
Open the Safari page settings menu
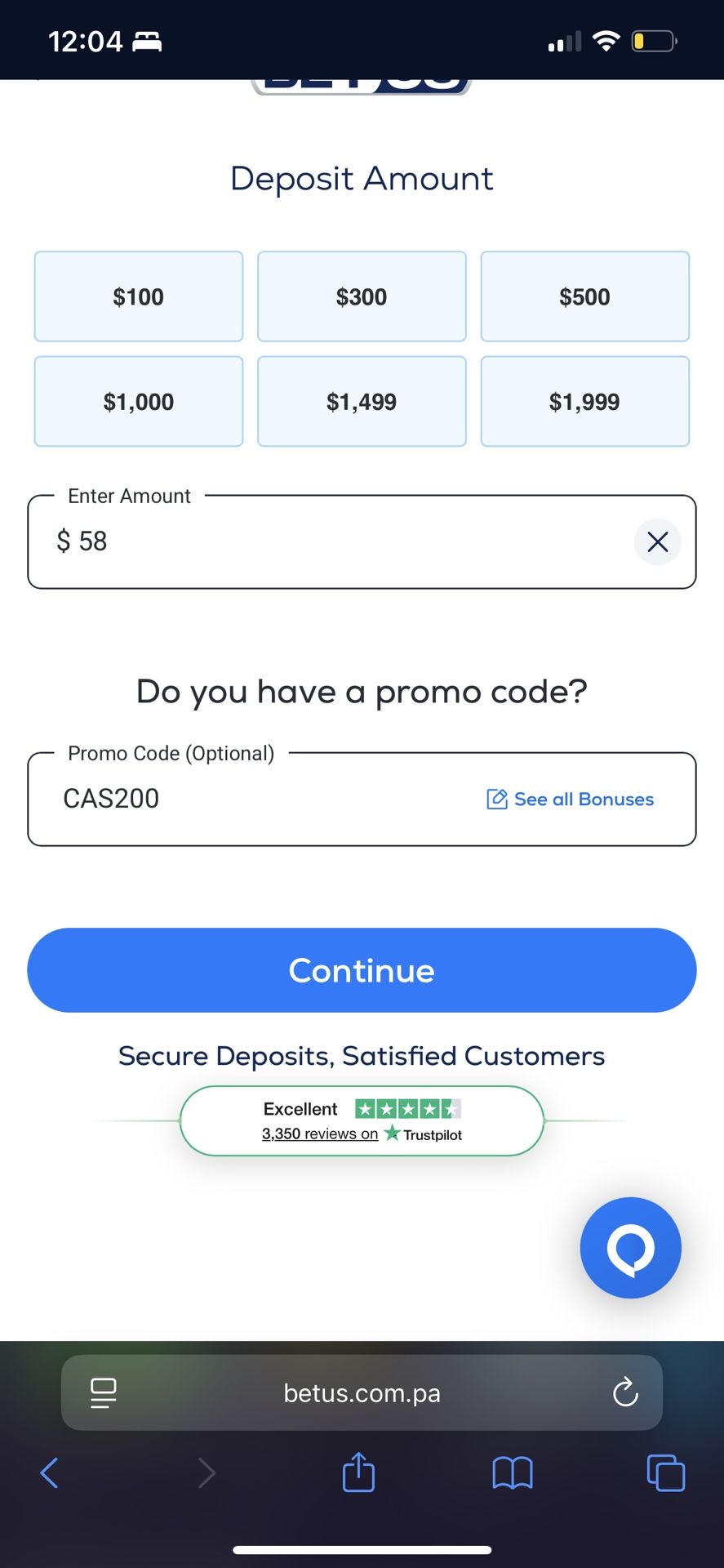point(104,1392)
